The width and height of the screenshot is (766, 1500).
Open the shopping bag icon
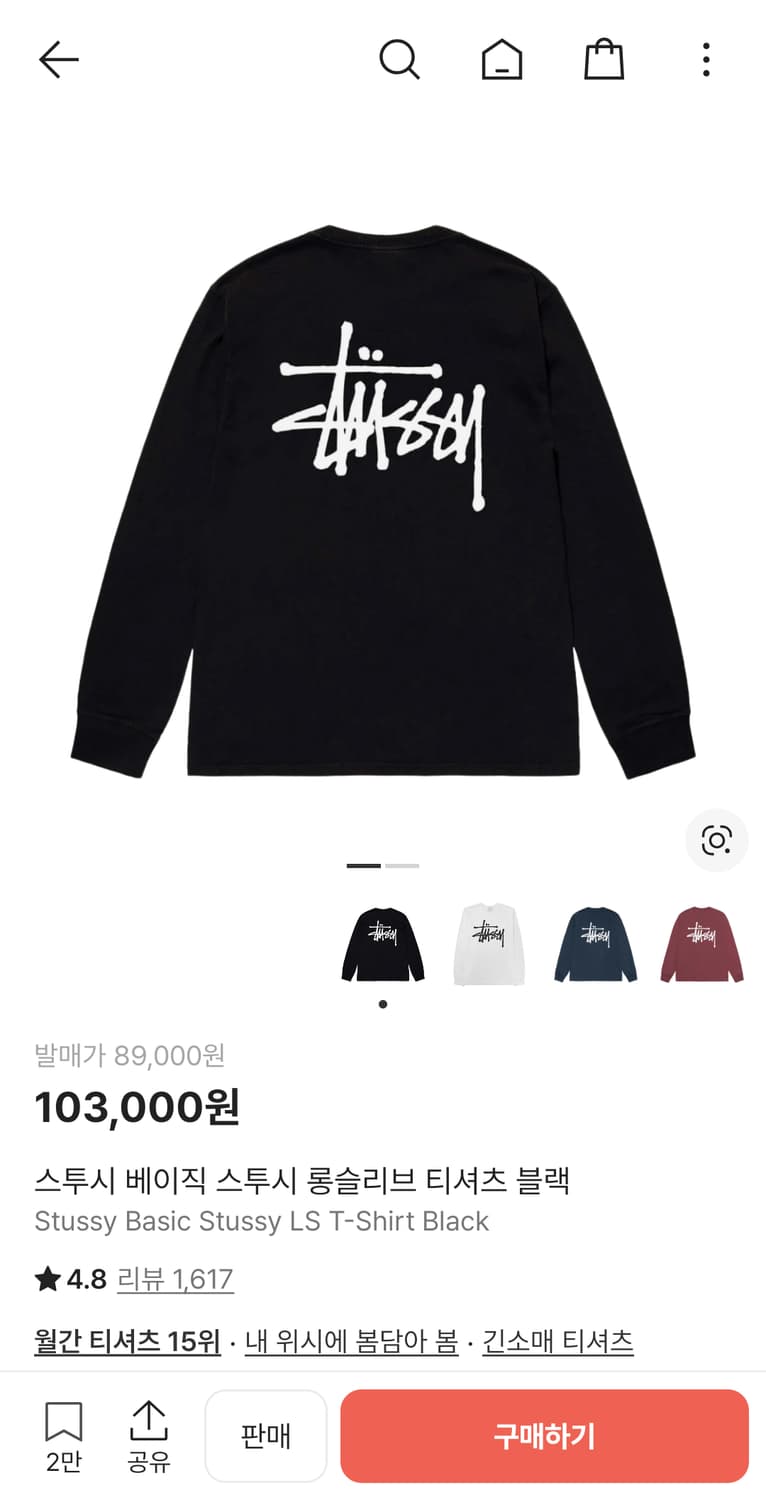click(x=604, y=58)
